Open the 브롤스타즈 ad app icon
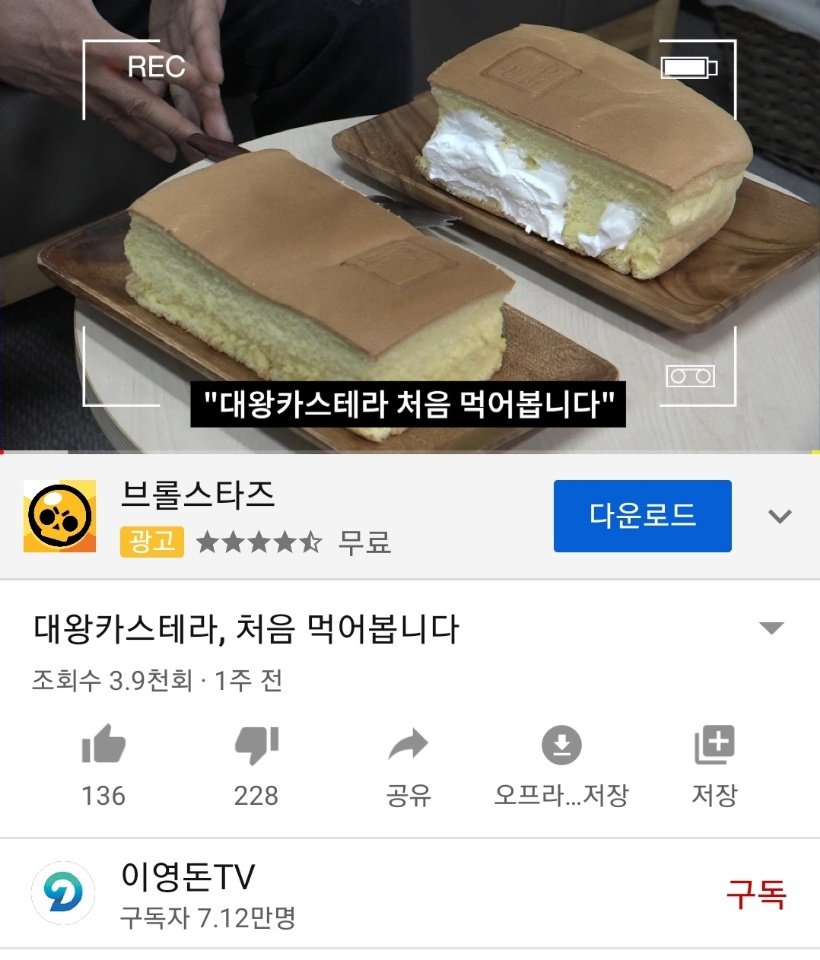Viewport: 820px width, 960px height. pyautogui.click(x=60, y=516)
